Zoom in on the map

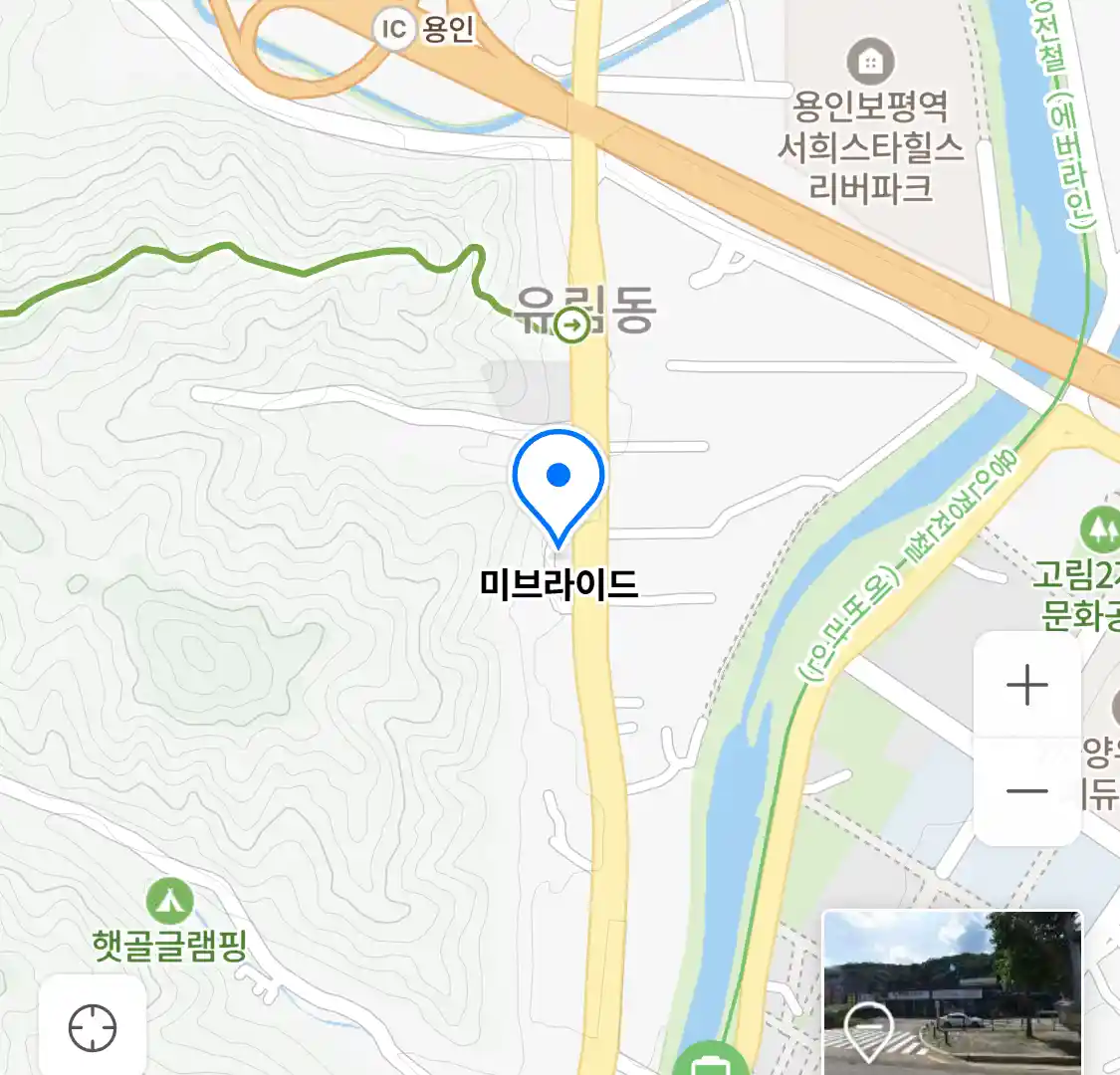tap(1026, 686)
